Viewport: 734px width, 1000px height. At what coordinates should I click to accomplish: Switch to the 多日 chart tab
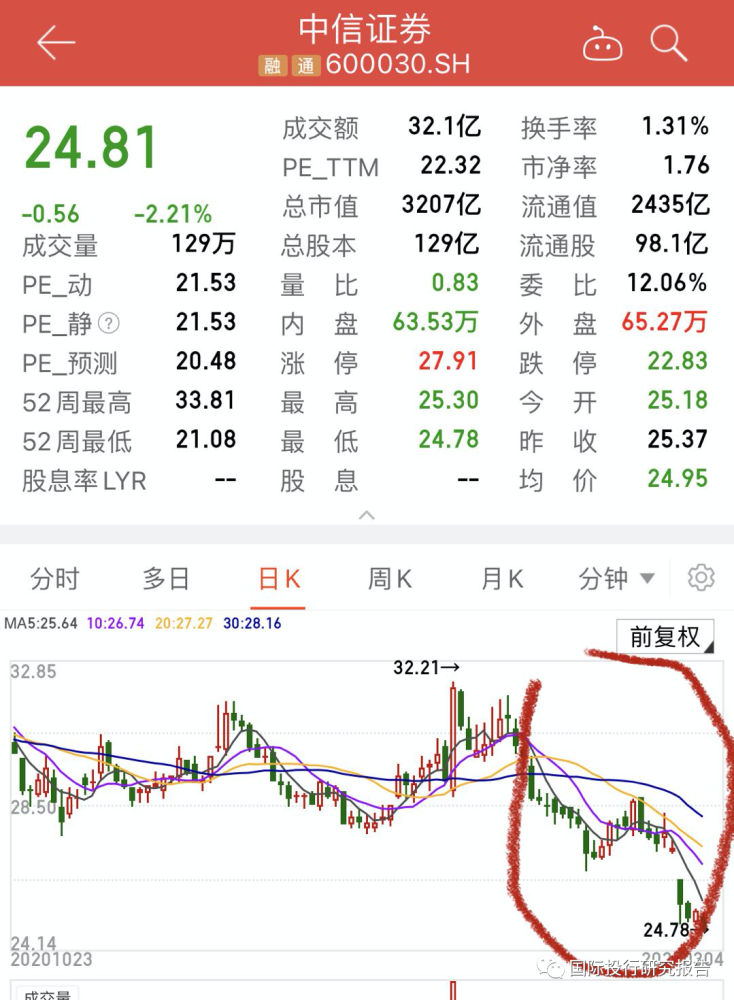[x=166, y=579]
